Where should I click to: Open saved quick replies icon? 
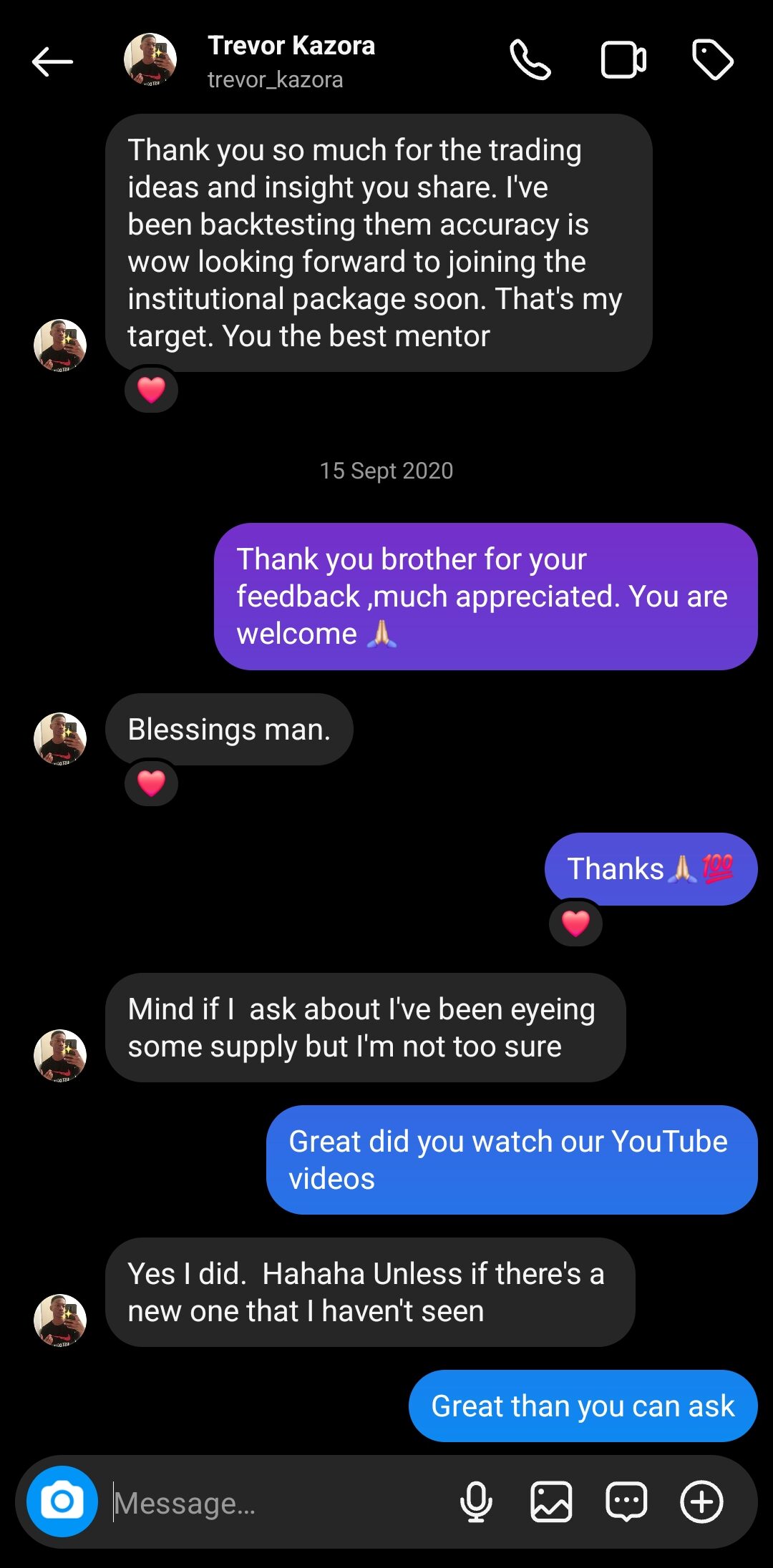pyautogui.click(x=626, y=1501)
